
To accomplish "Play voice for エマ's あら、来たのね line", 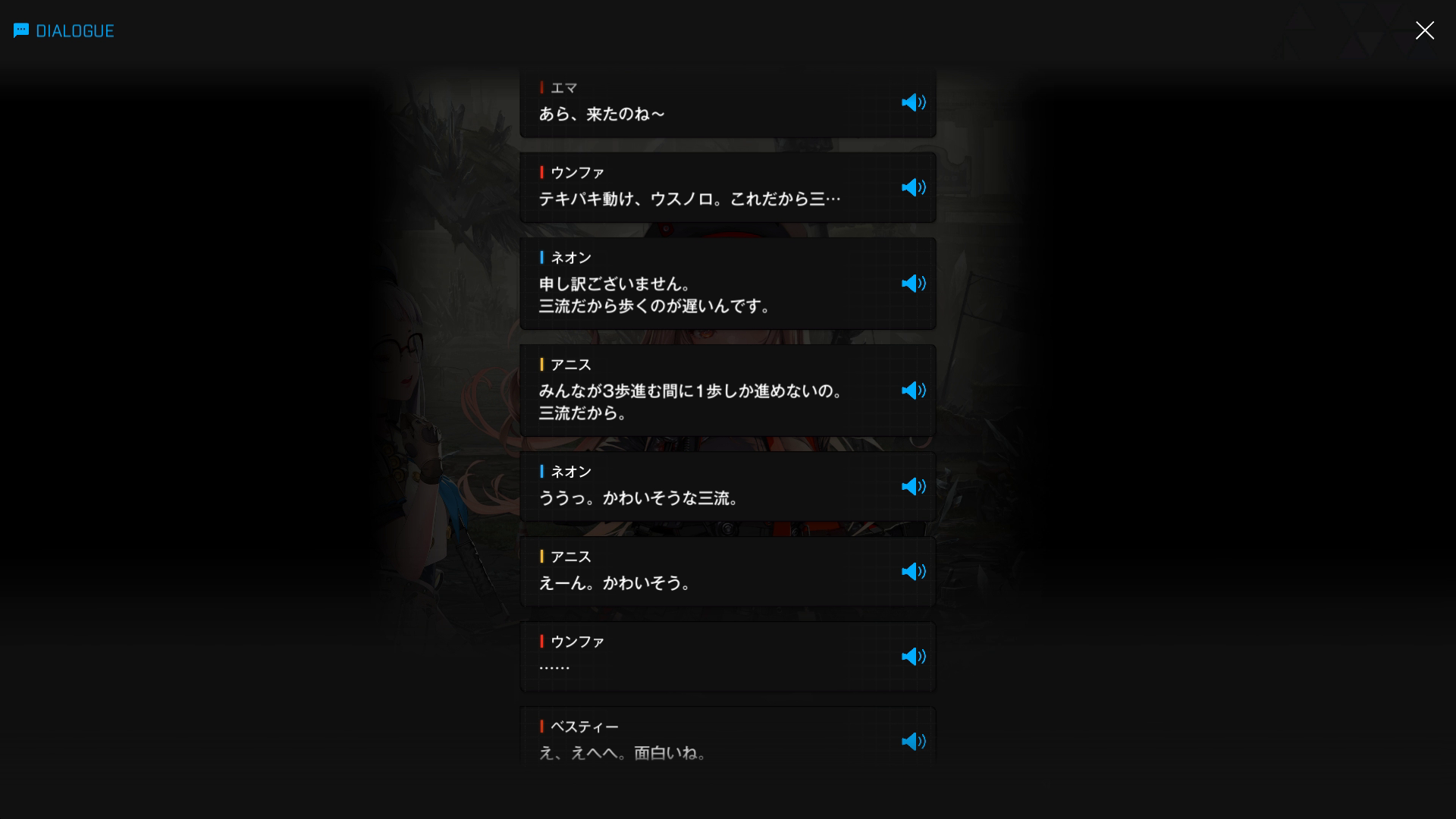I will tap(913, 102).
